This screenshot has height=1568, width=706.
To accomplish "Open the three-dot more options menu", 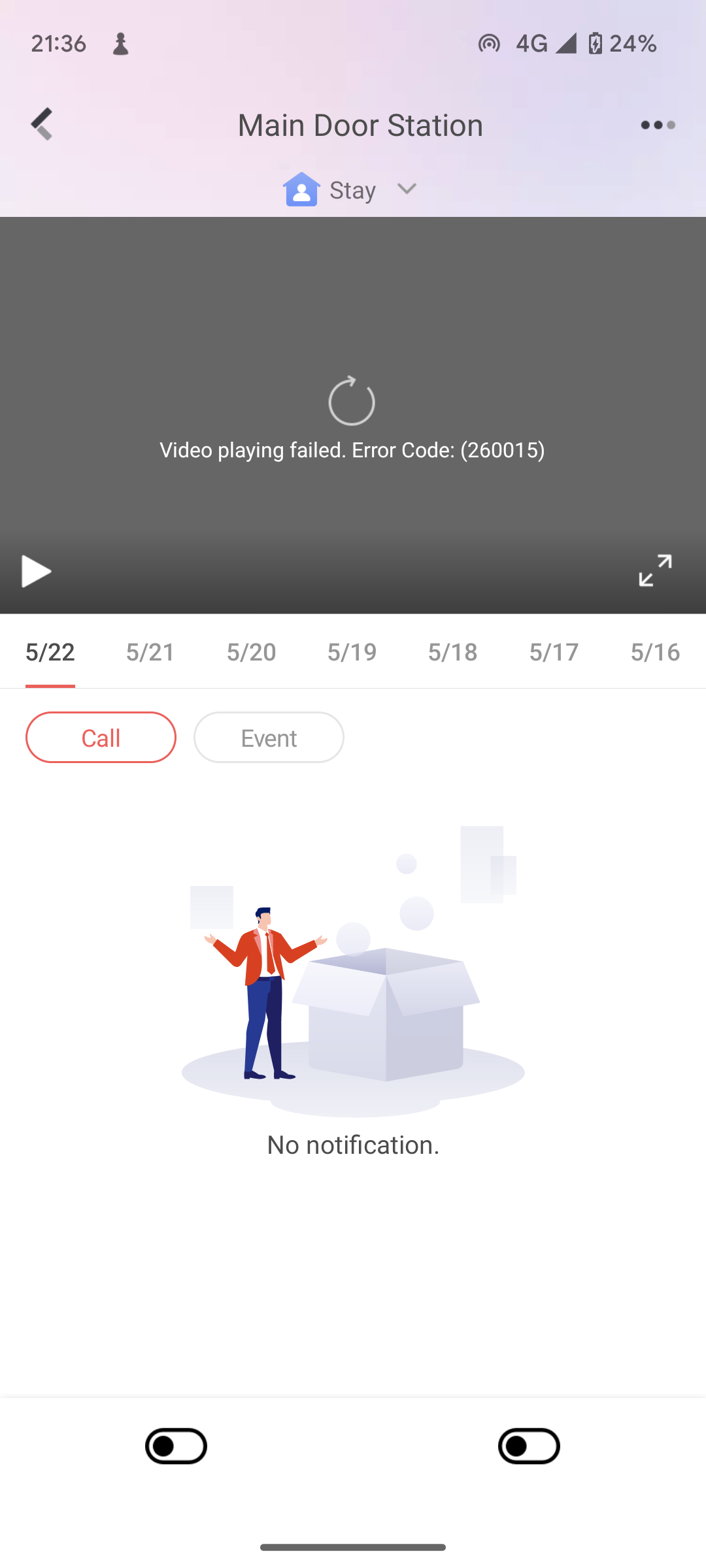I will pos(658,125).
